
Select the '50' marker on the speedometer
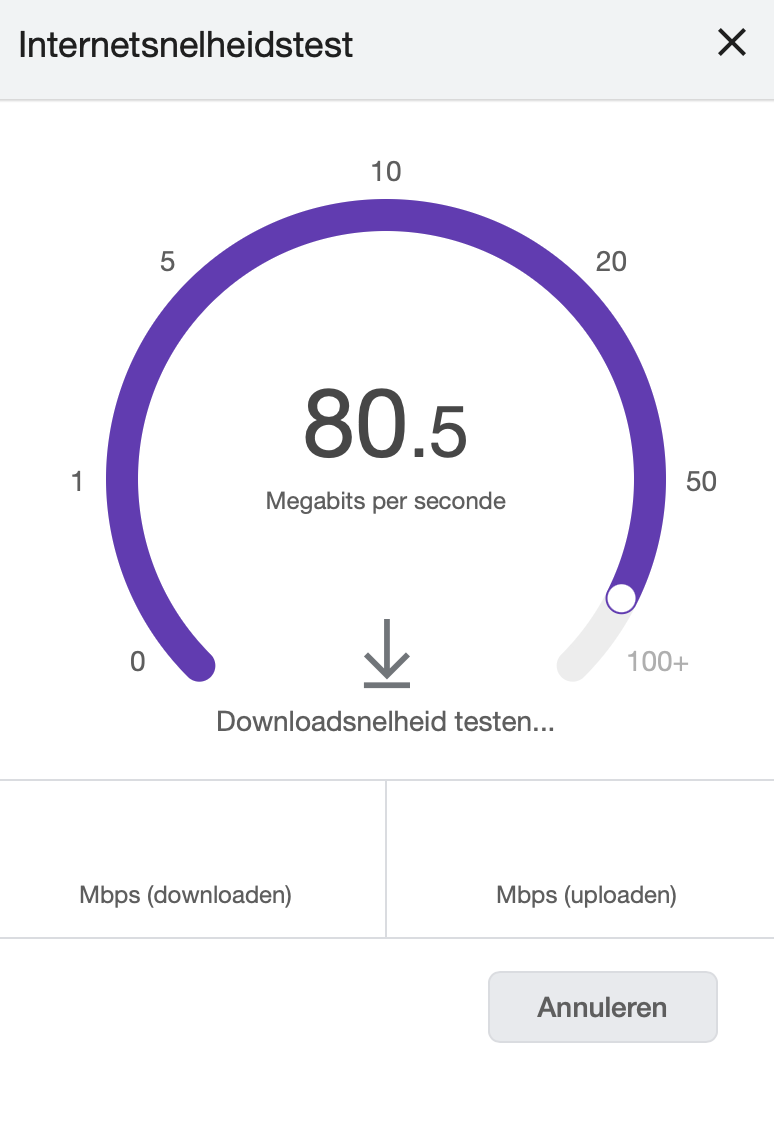click(701, 481)
